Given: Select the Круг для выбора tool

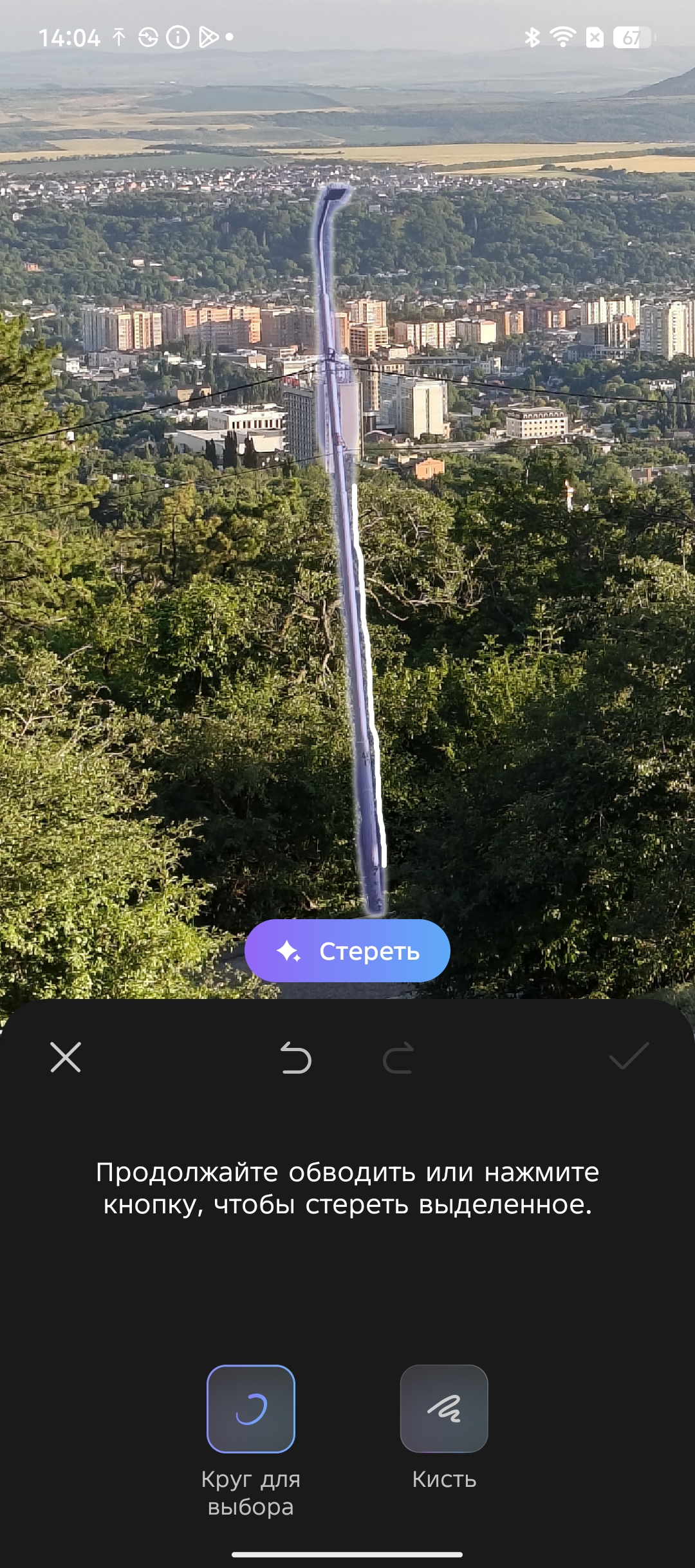Looking at the screenshot, I should pos(251,1409).
